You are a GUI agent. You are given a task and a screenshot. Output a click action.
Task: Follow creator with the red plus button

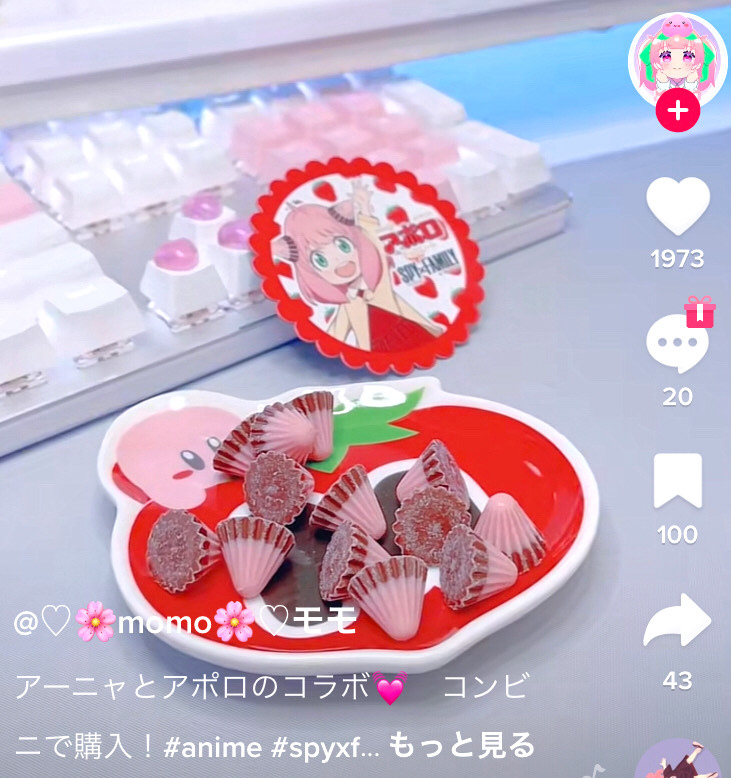tap(678, 111)
